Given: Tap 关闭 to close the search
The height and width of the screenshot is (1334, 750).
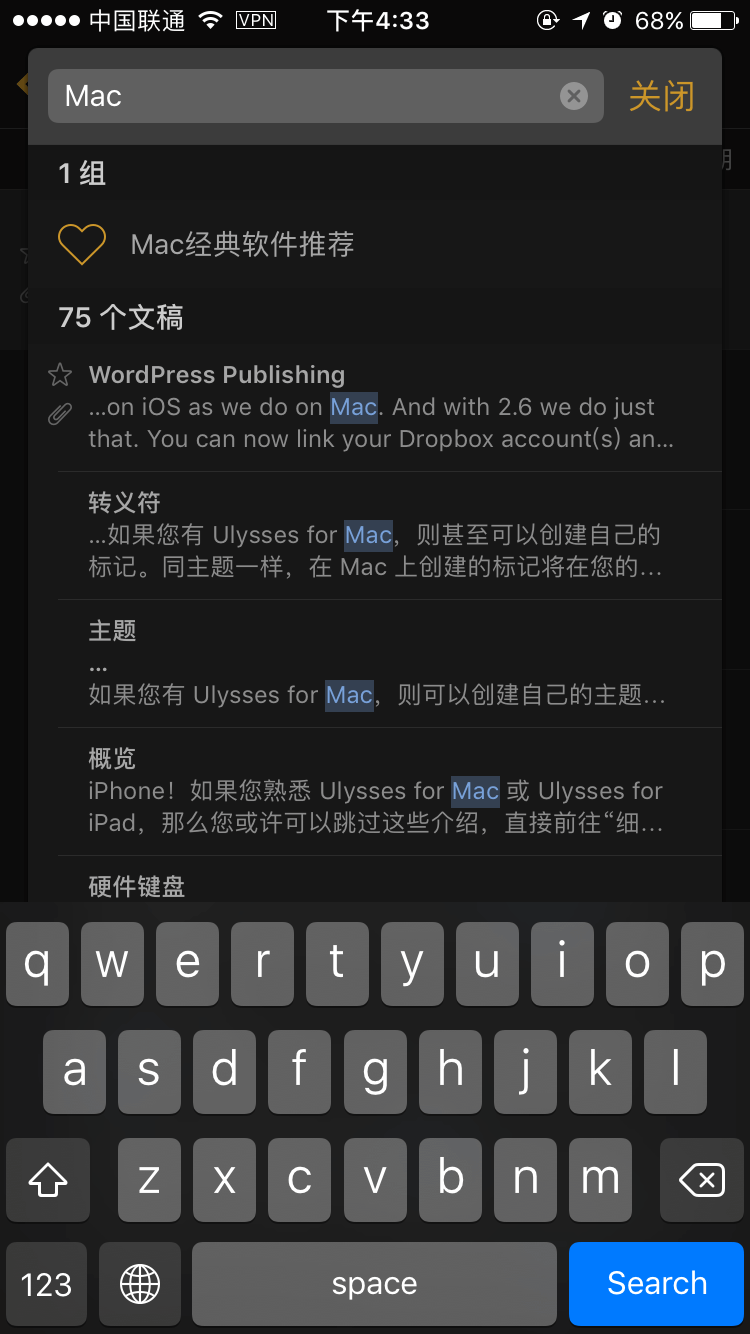Looking at the screenshot, I should click(661, 97).
